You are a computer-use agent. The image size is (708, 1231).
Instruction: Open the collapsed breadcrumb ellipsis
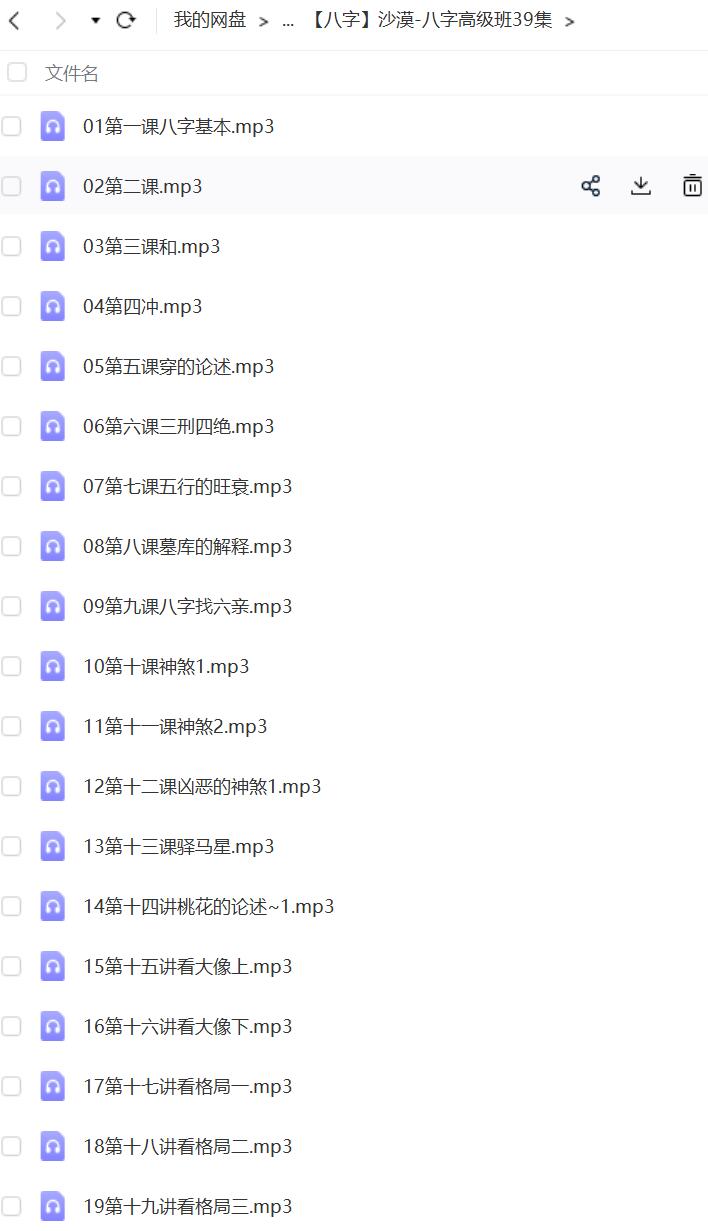(x=288, y=20)
